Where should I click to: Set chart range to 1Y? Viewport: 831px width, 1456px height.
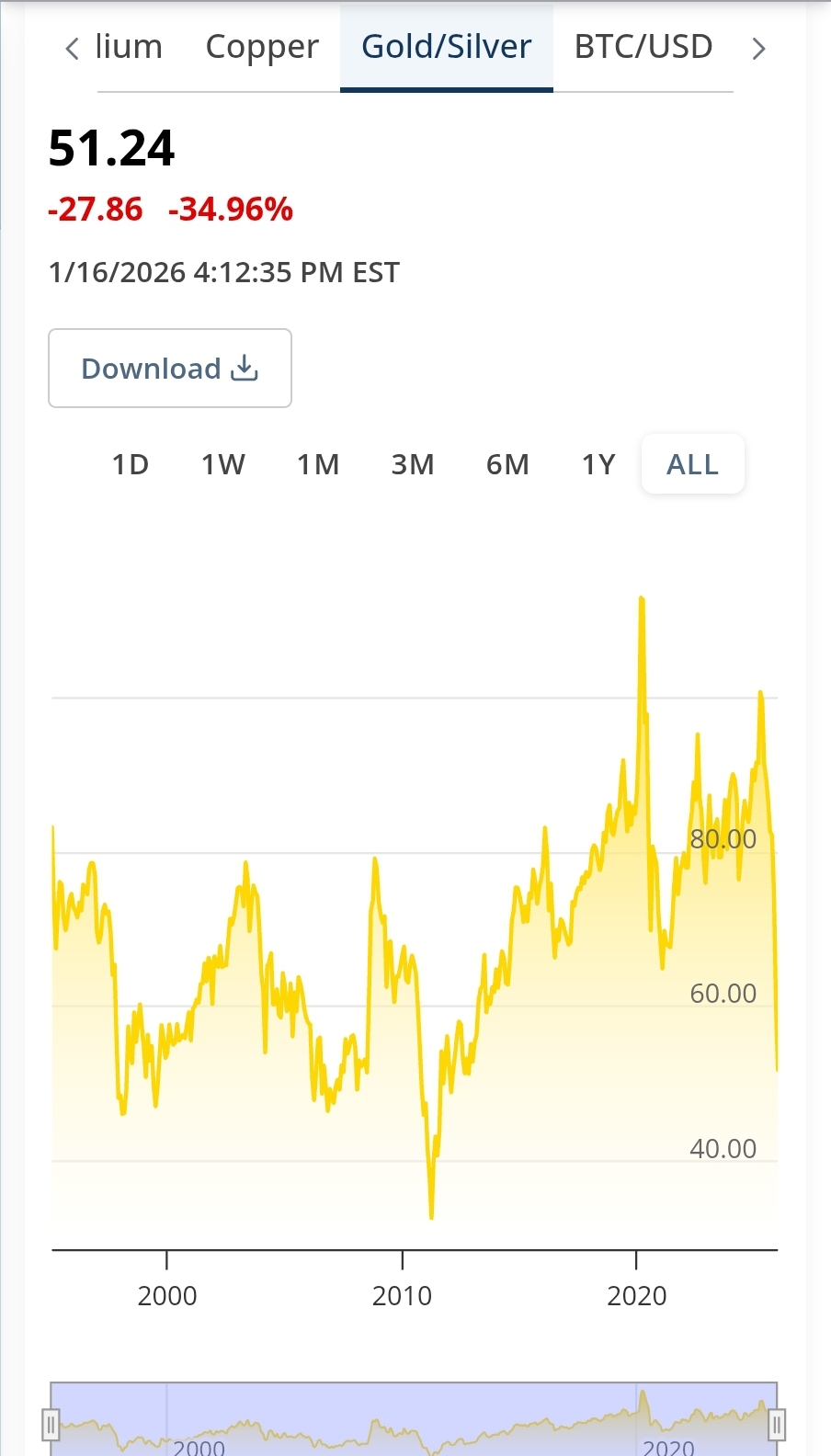pyautogui.click(x=598, y=464)
